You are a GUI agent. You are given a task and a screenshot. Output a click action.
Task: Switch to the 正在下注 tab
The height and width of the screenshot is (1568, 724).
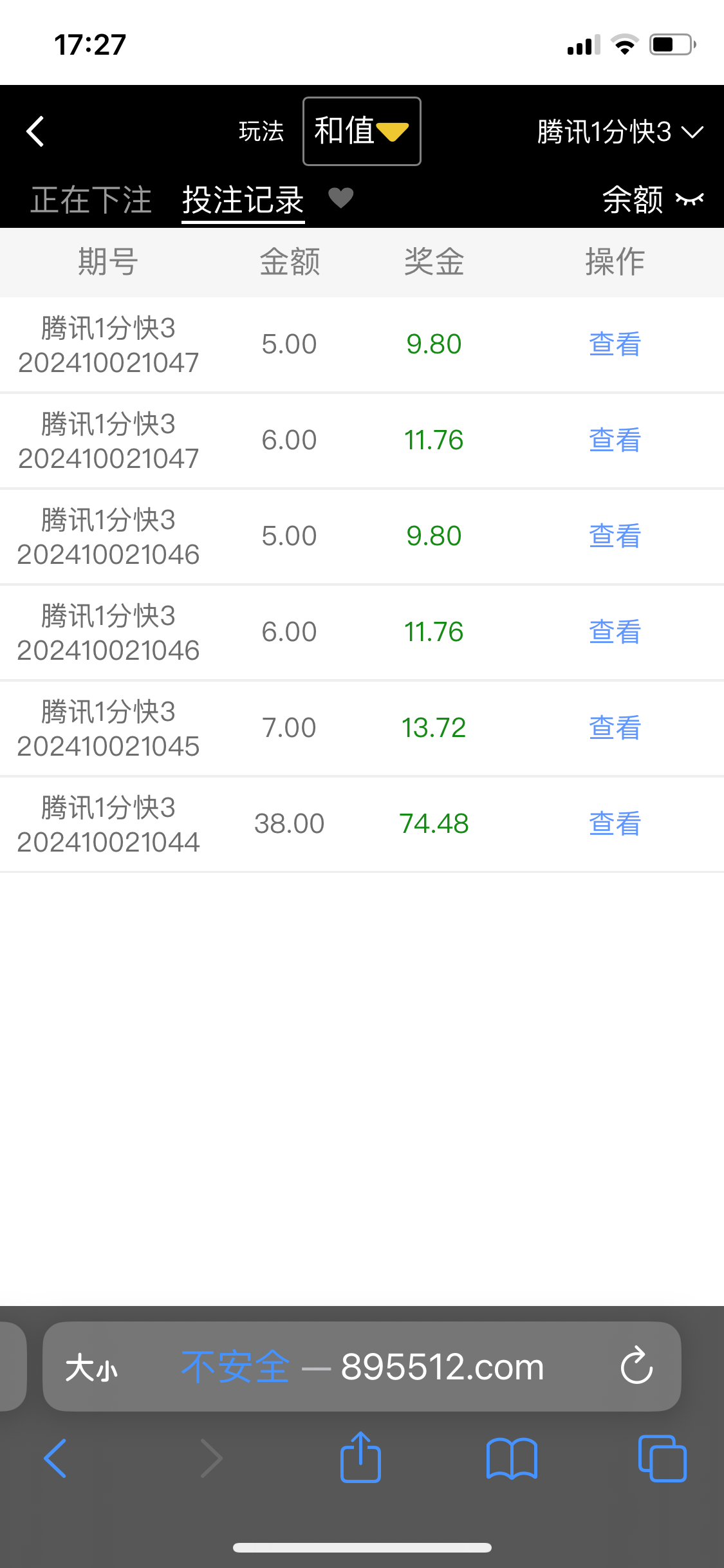(x=91, y=200)
